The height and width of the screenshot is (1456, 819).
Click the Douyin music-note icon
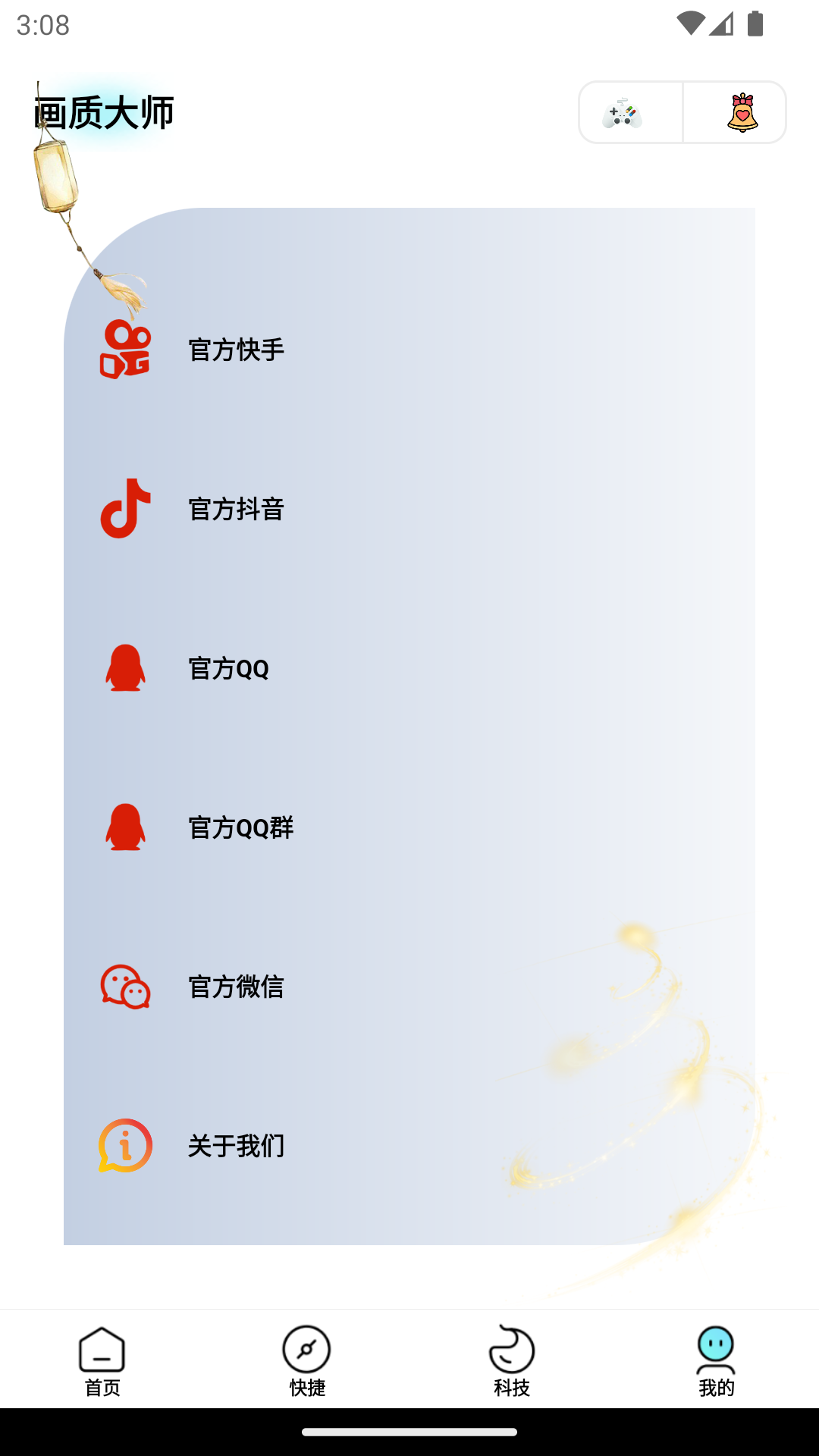click(126, 510)
